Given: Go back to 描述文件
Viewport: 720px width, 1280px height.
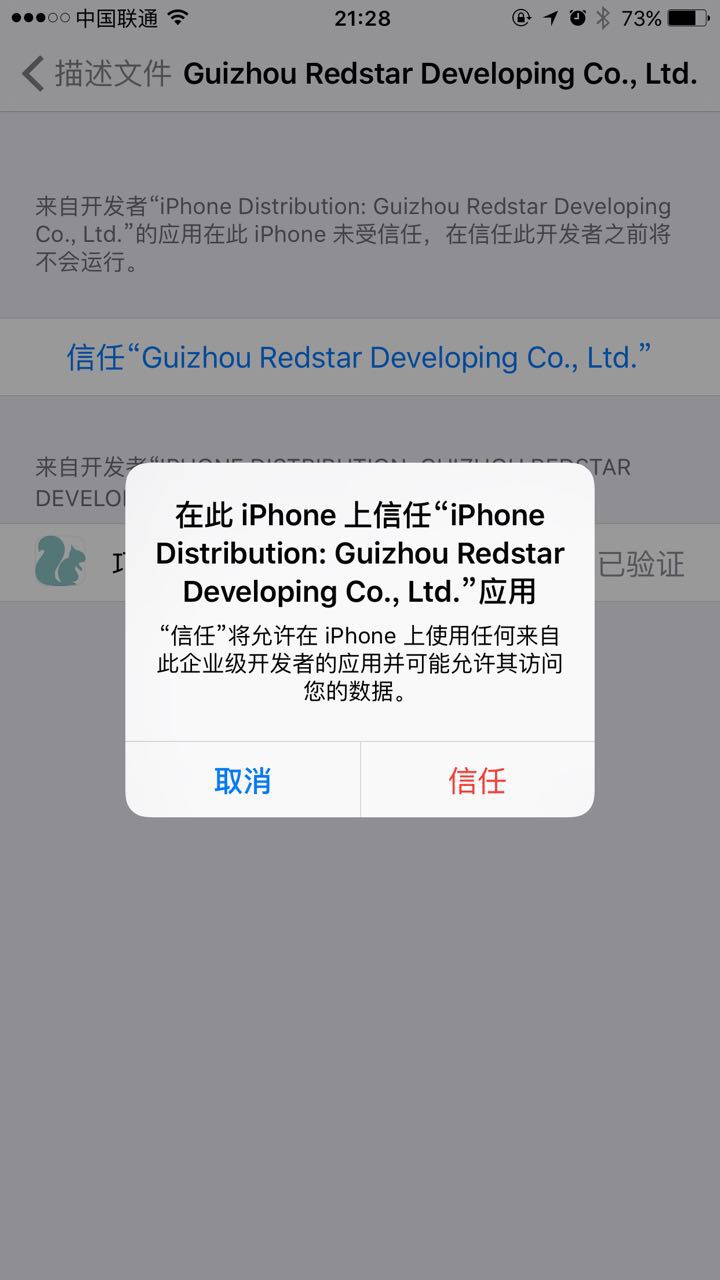Looking at the screenshot, I should (x=95, y=74).
